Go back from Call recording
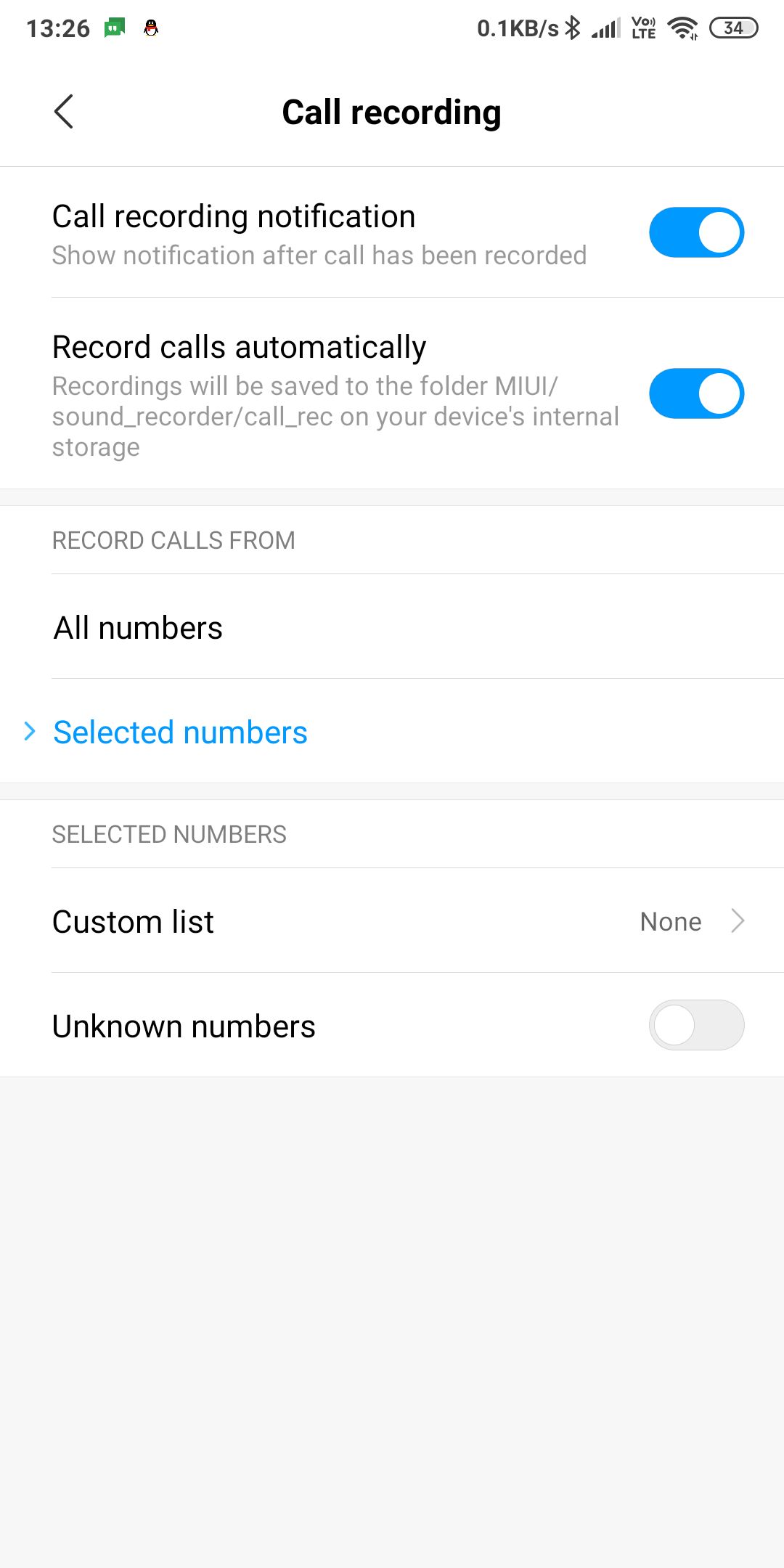784x1568 pixels. (64, 112)
